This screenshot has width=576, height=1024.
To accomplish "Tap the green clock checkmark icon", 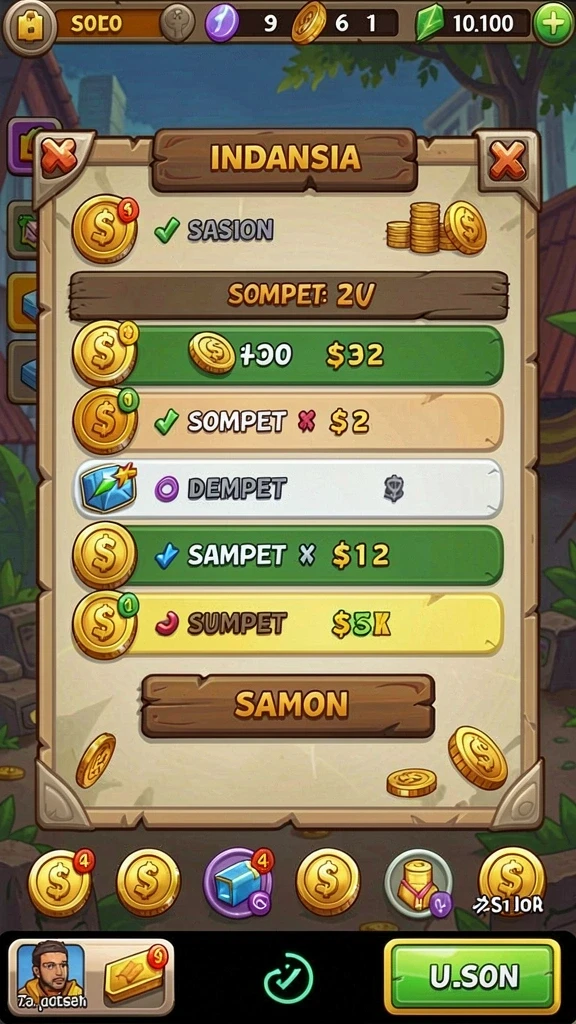I will [x=288, y=978].
